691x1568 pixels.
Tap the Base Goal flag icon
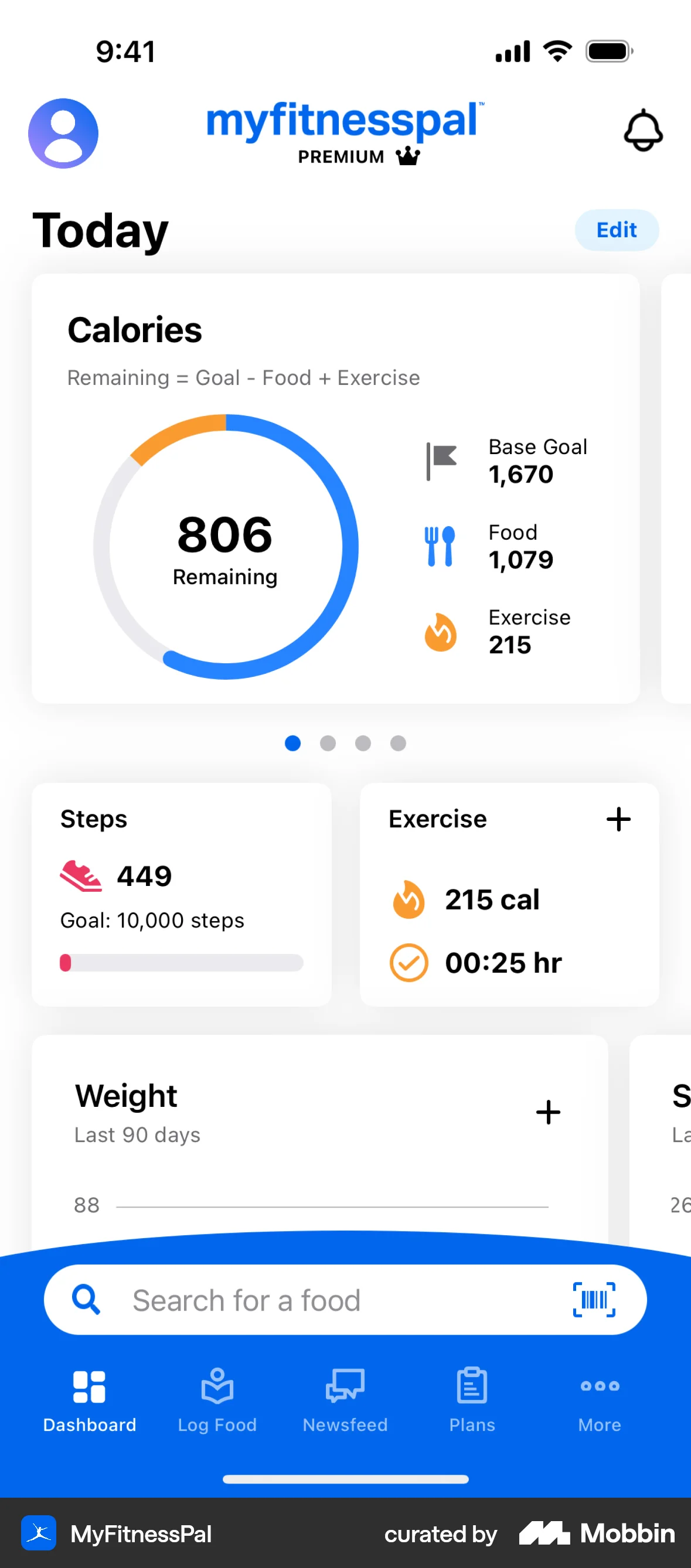pos(441,460)
